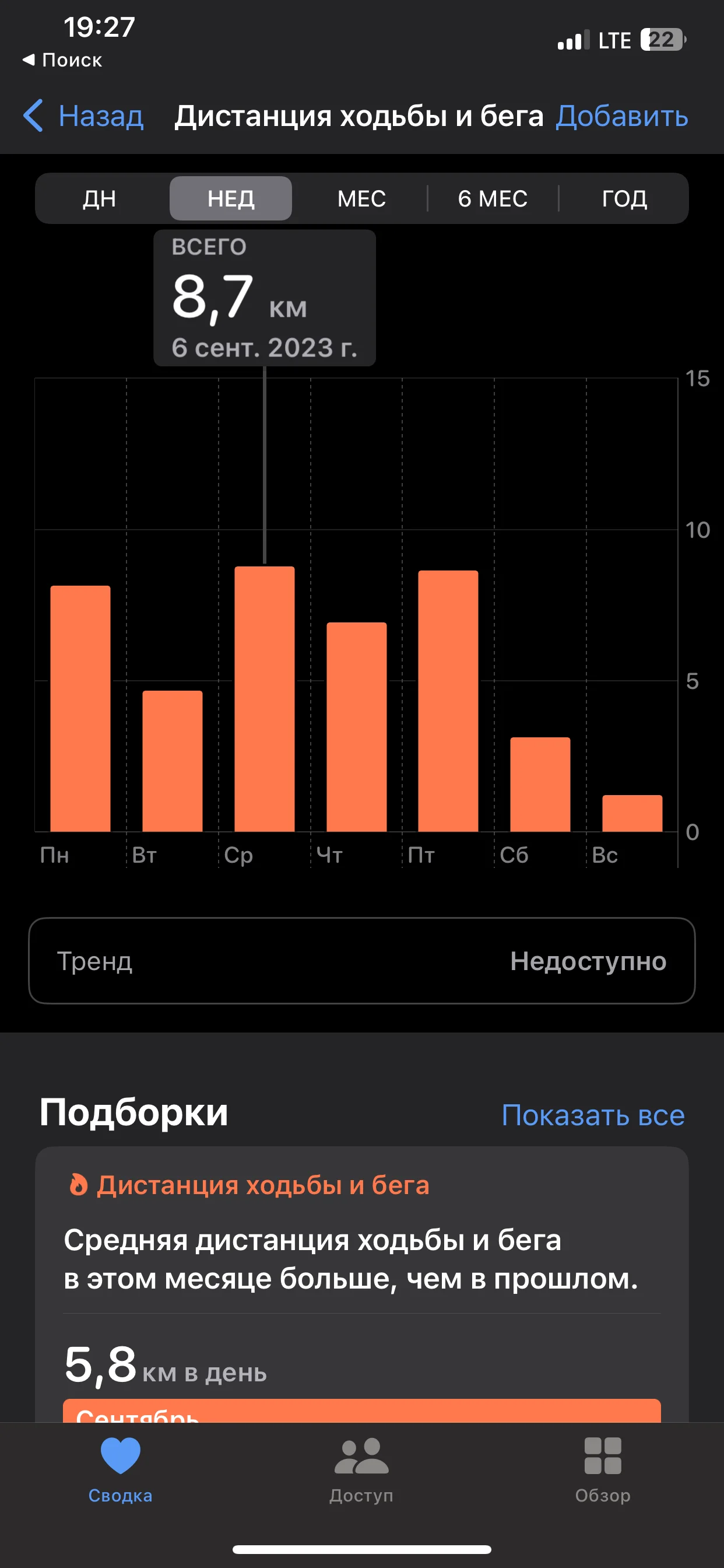Switch to the ГОД year view
This screenshot has width=724, height=1568.
[624, 198]
